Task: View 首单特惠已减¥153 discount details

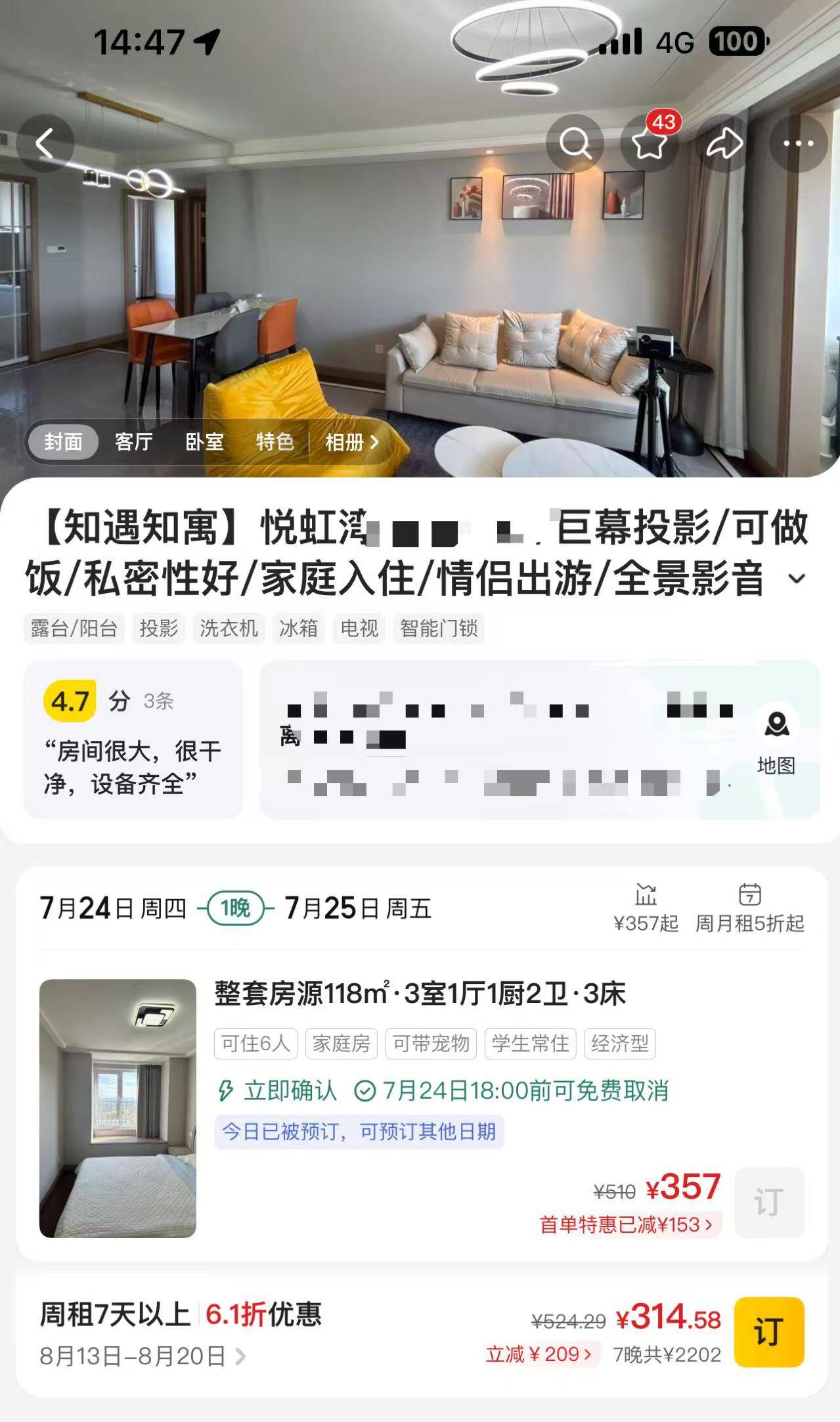Action: click(x=627, y=1224)
